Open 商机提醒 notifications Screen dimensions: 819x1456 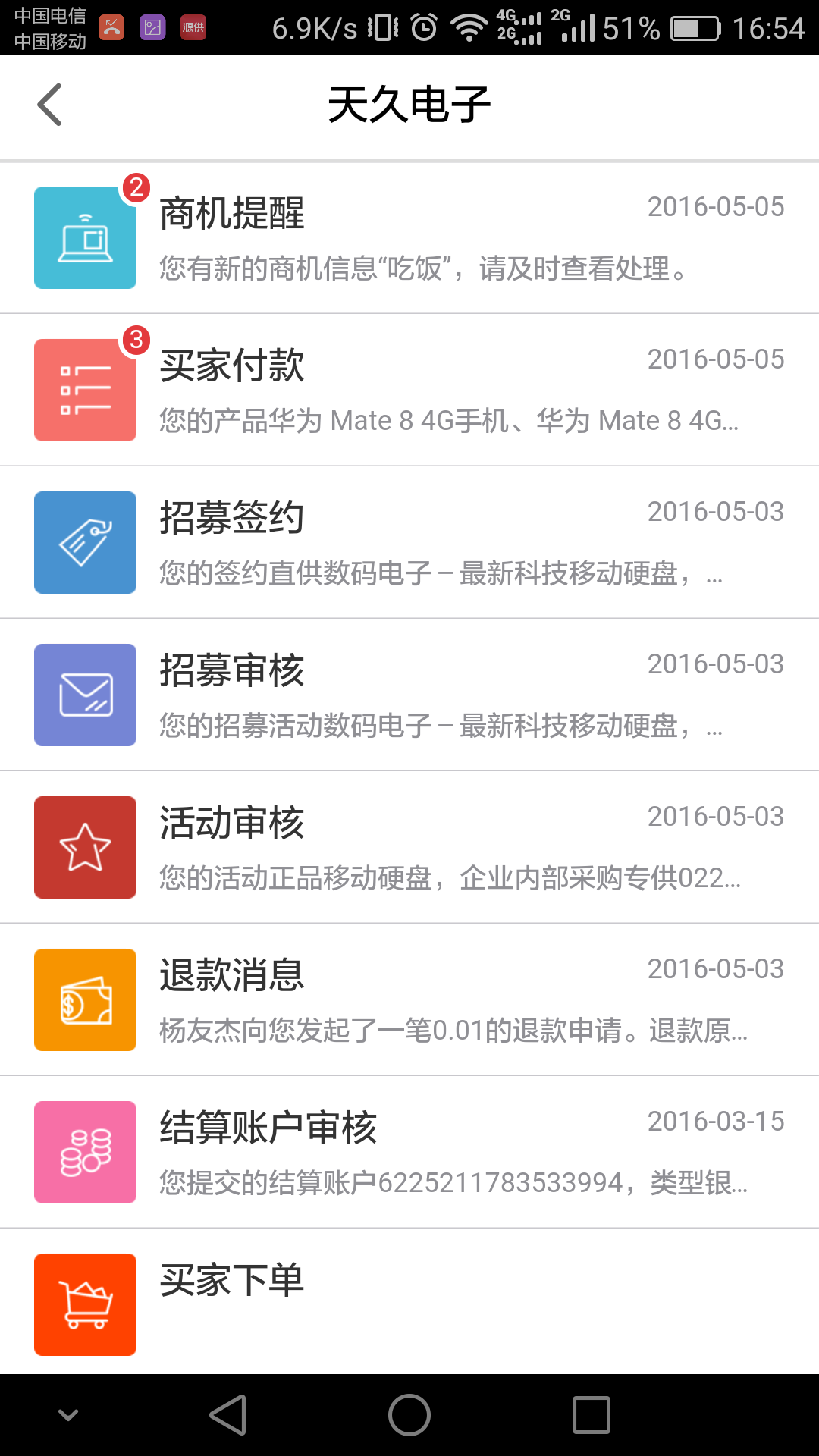tap(409, 238)
